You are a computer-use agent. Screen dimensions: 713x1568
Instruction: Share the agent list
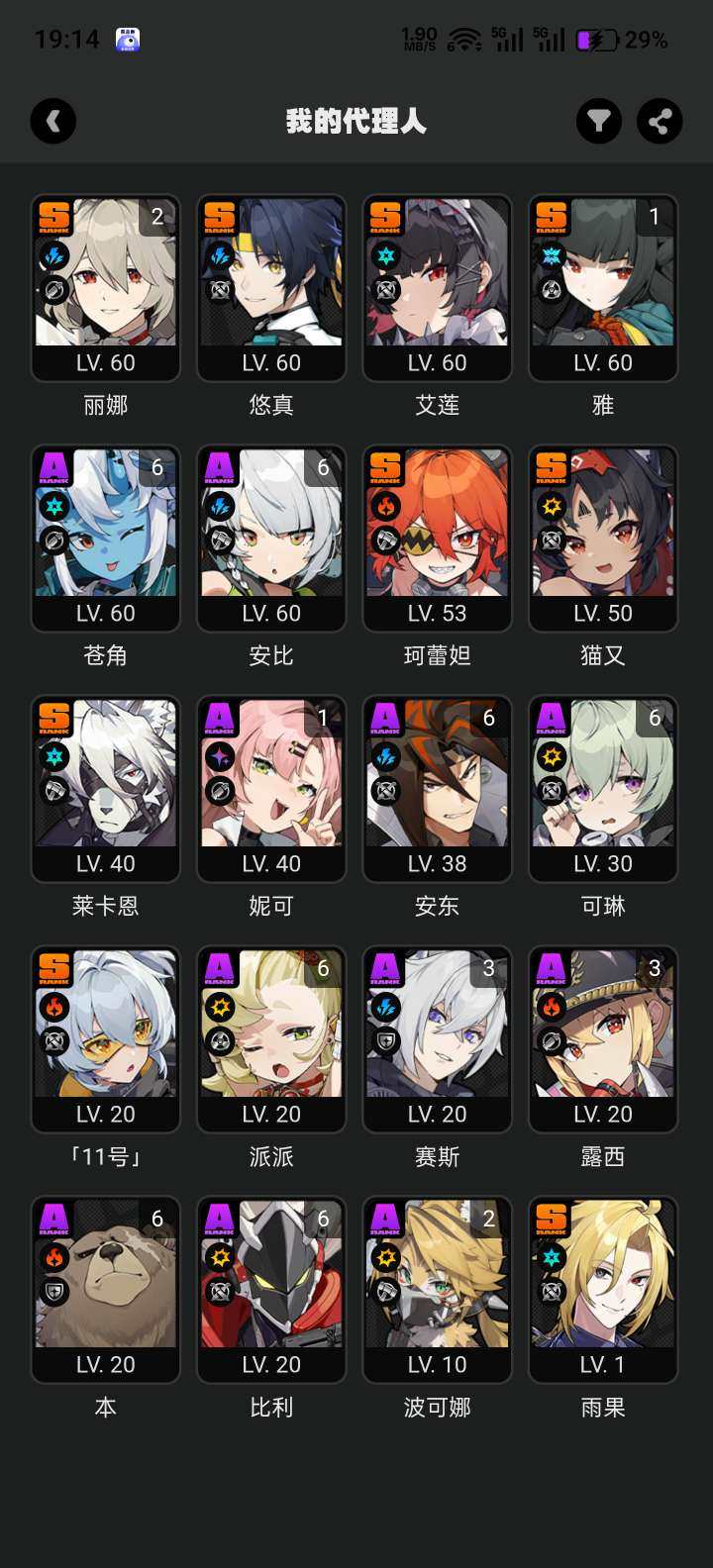pos(660,122)
